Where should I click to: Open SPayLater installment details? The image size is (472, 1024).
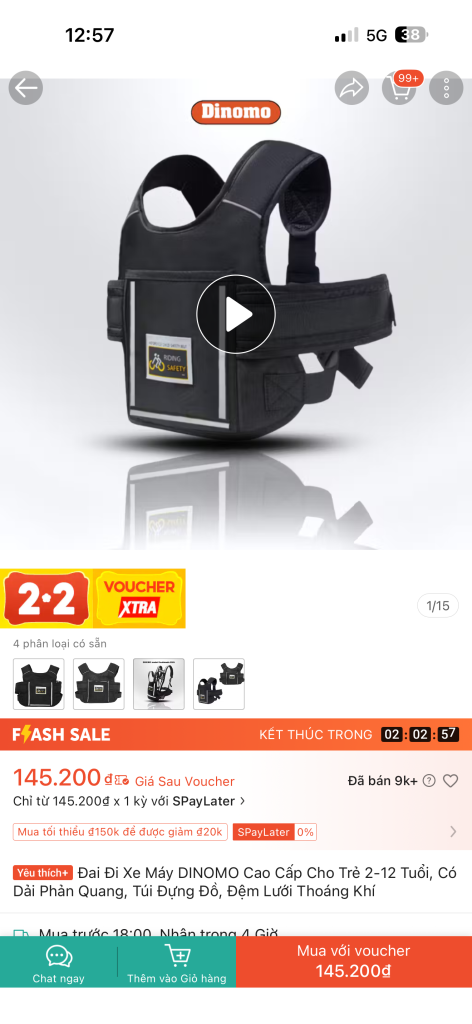pyautogui.click(x=129, y=801)
